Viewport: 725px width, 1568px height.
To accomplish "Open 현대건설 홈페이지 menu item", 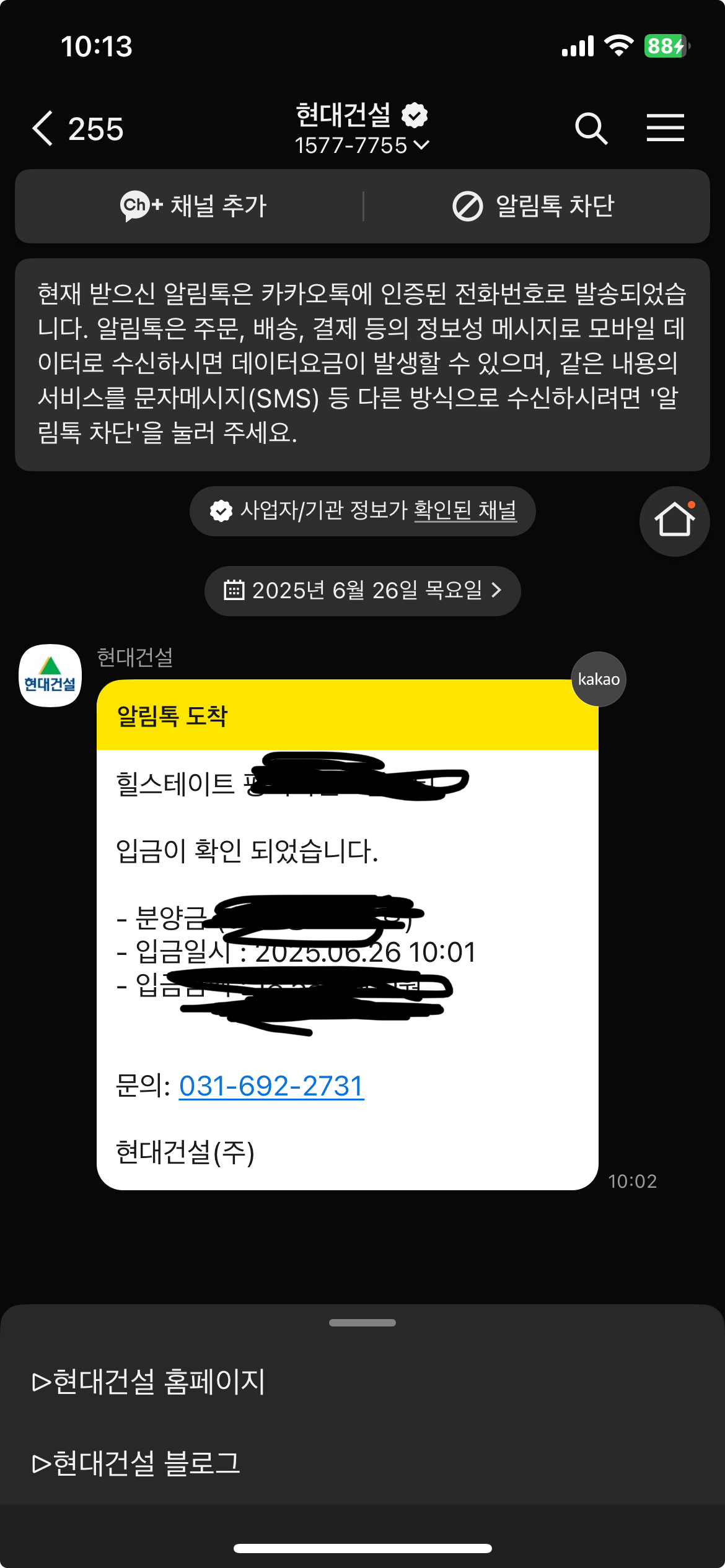I will pos(149,1381).
